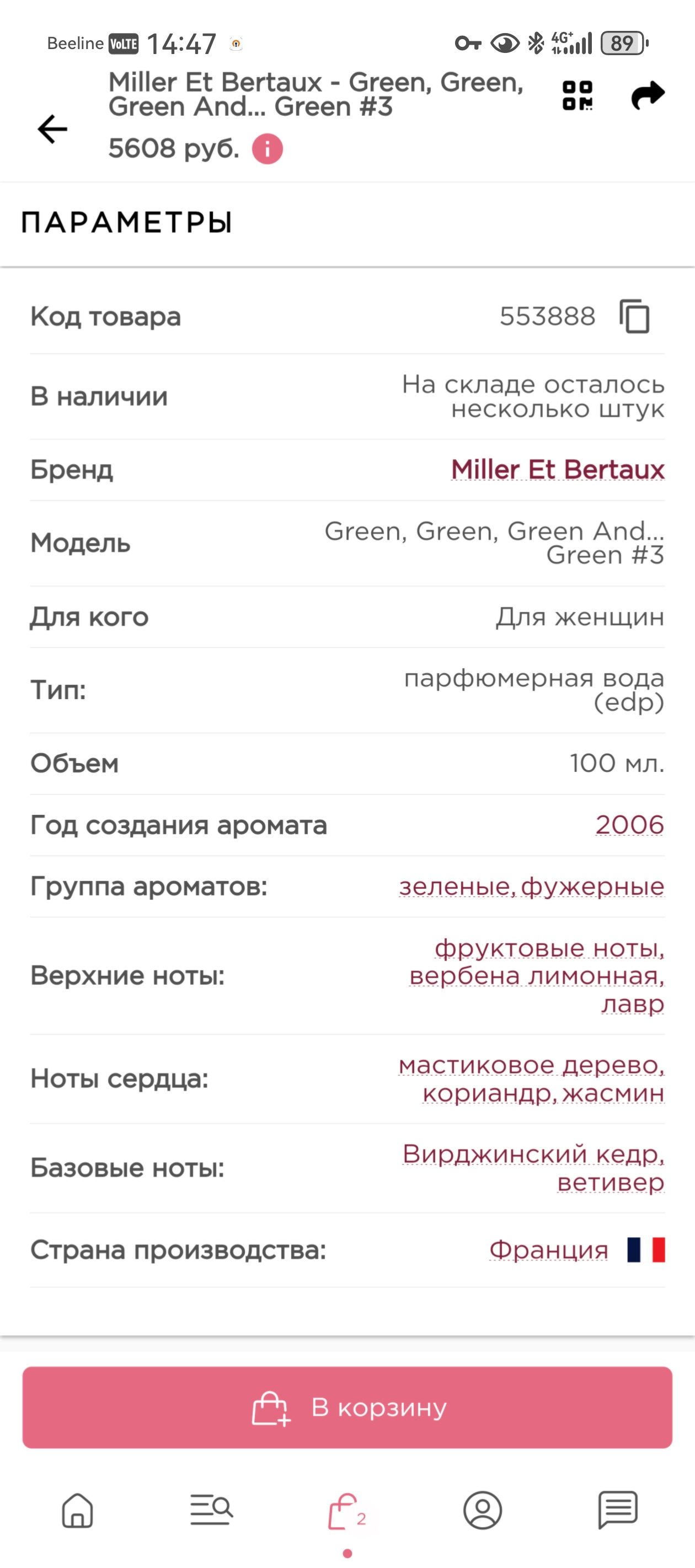
Task: Open the вербена лимонная note link
Action: pos(536,976)
